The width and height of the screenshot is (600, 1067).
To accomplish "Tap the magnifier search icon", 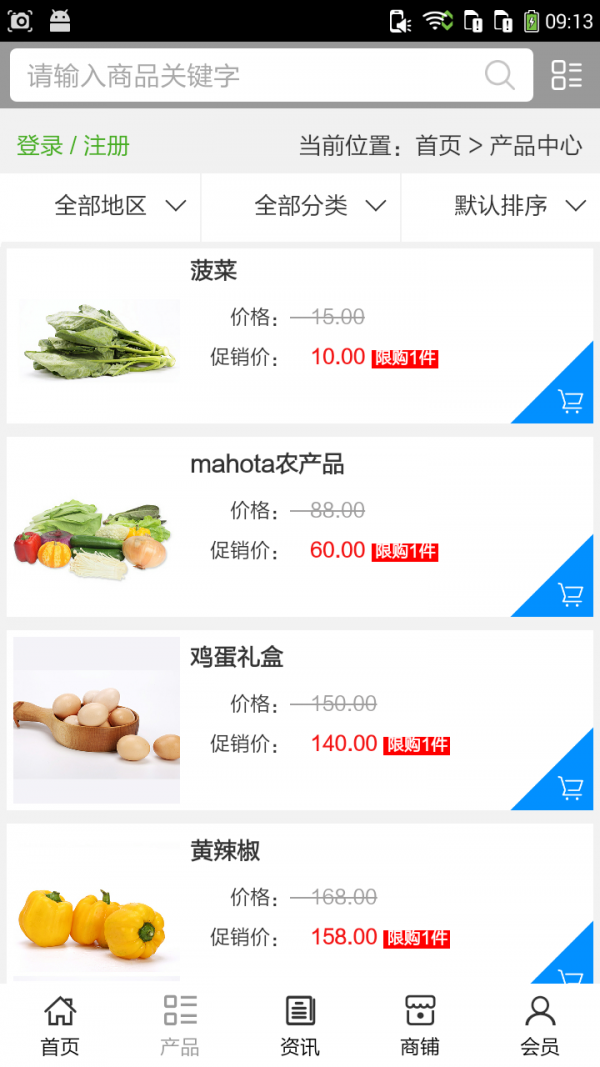I will (x=499, y=75).
